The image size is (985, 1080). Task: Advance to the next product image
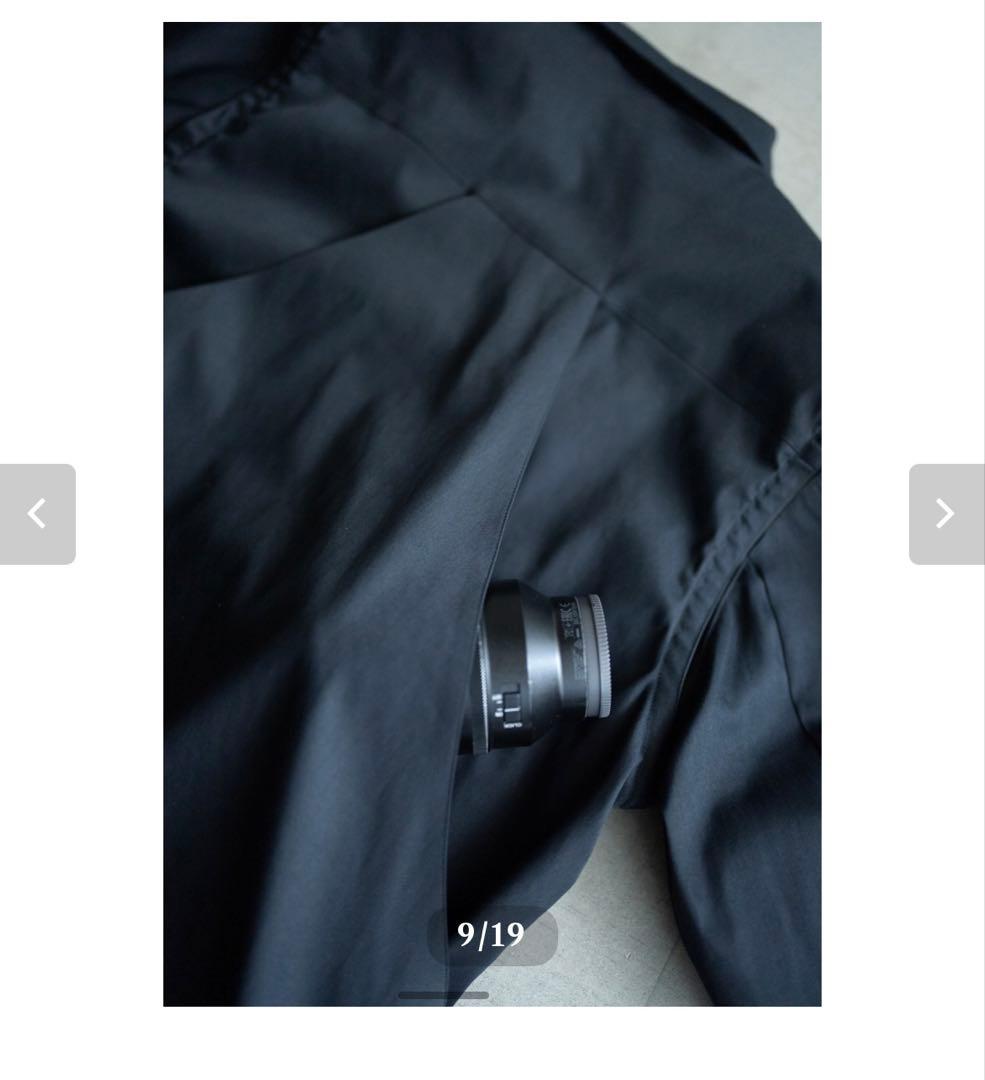(x=945, y=514)
